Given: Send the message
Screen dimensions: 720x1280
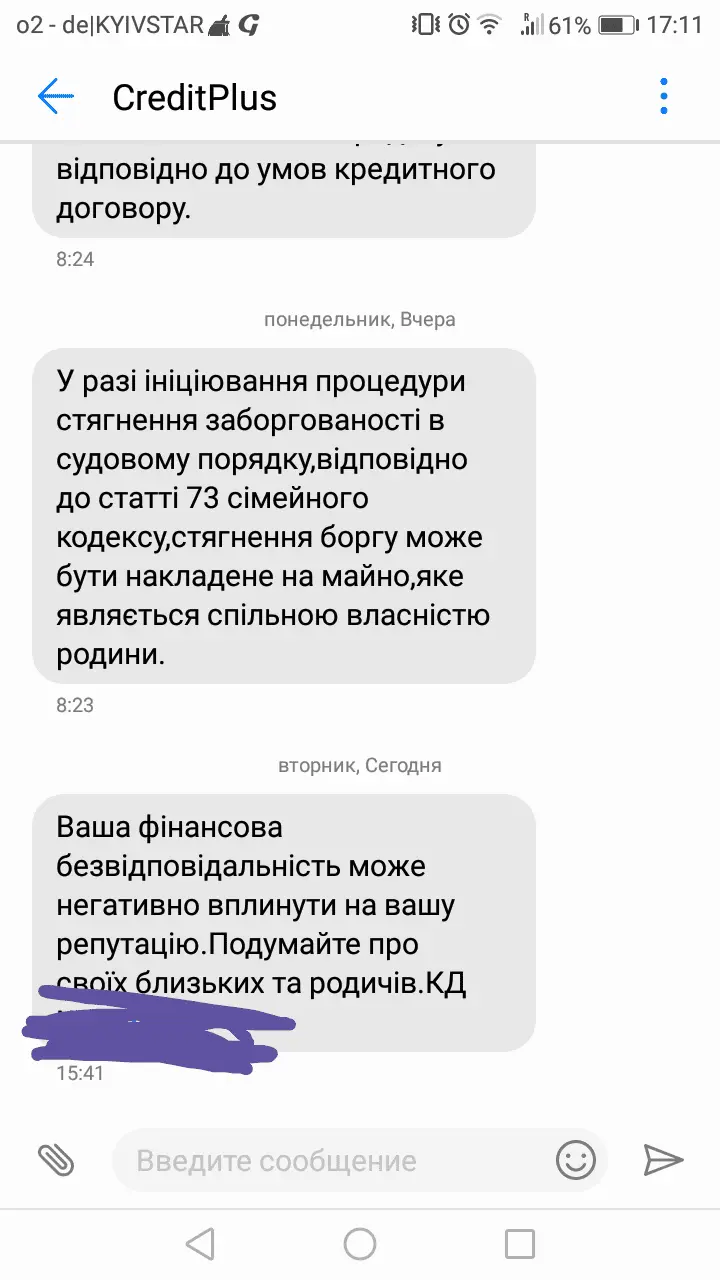Looking at the screenshot, I should tap(662, 1160).
